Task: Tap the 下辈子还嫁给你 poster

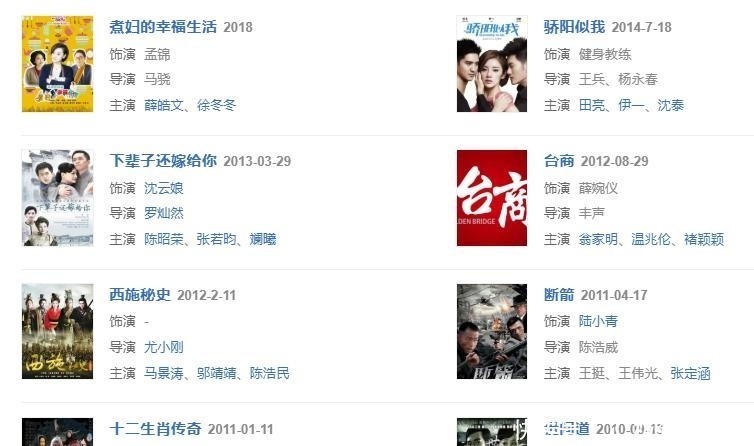Action: pyautogui.click(x=57, y=197)
